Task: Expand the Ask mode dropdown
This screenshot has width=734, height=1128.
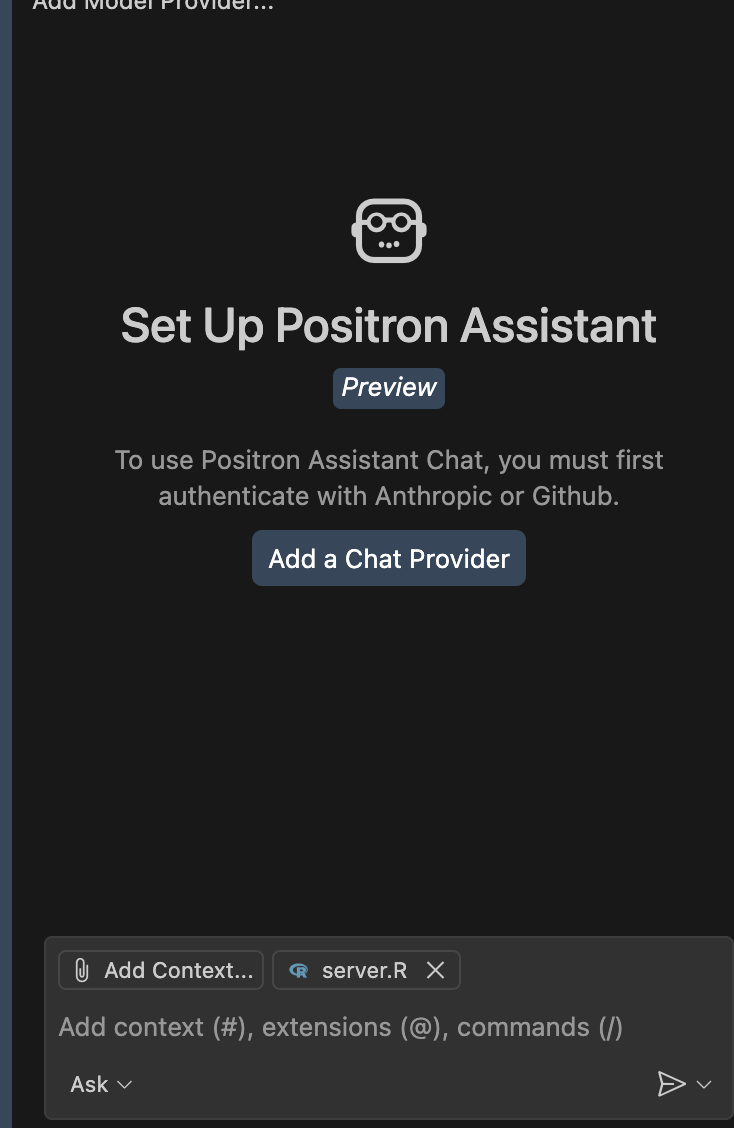Action: coord(101,1084)
